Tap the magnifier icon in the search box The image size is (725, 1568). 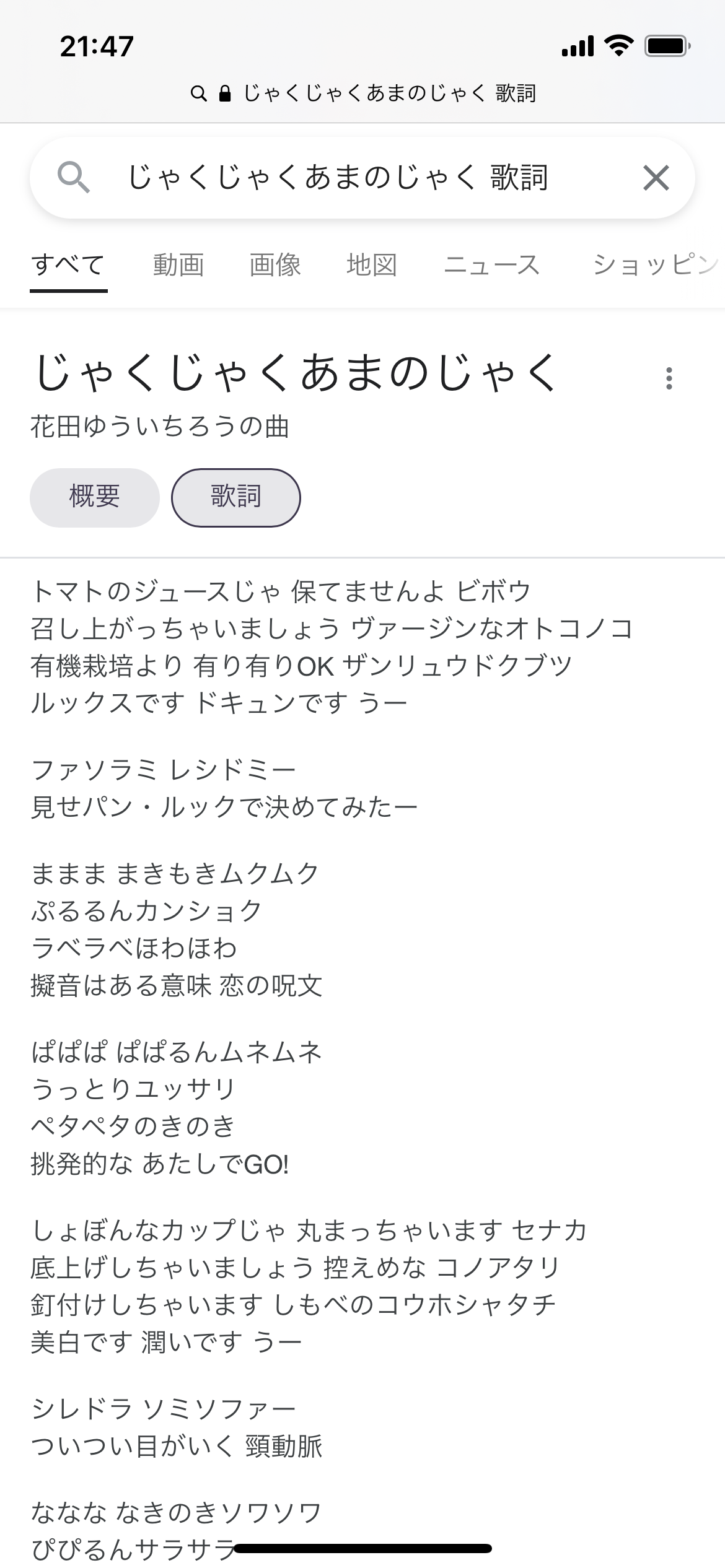(73, 178)
